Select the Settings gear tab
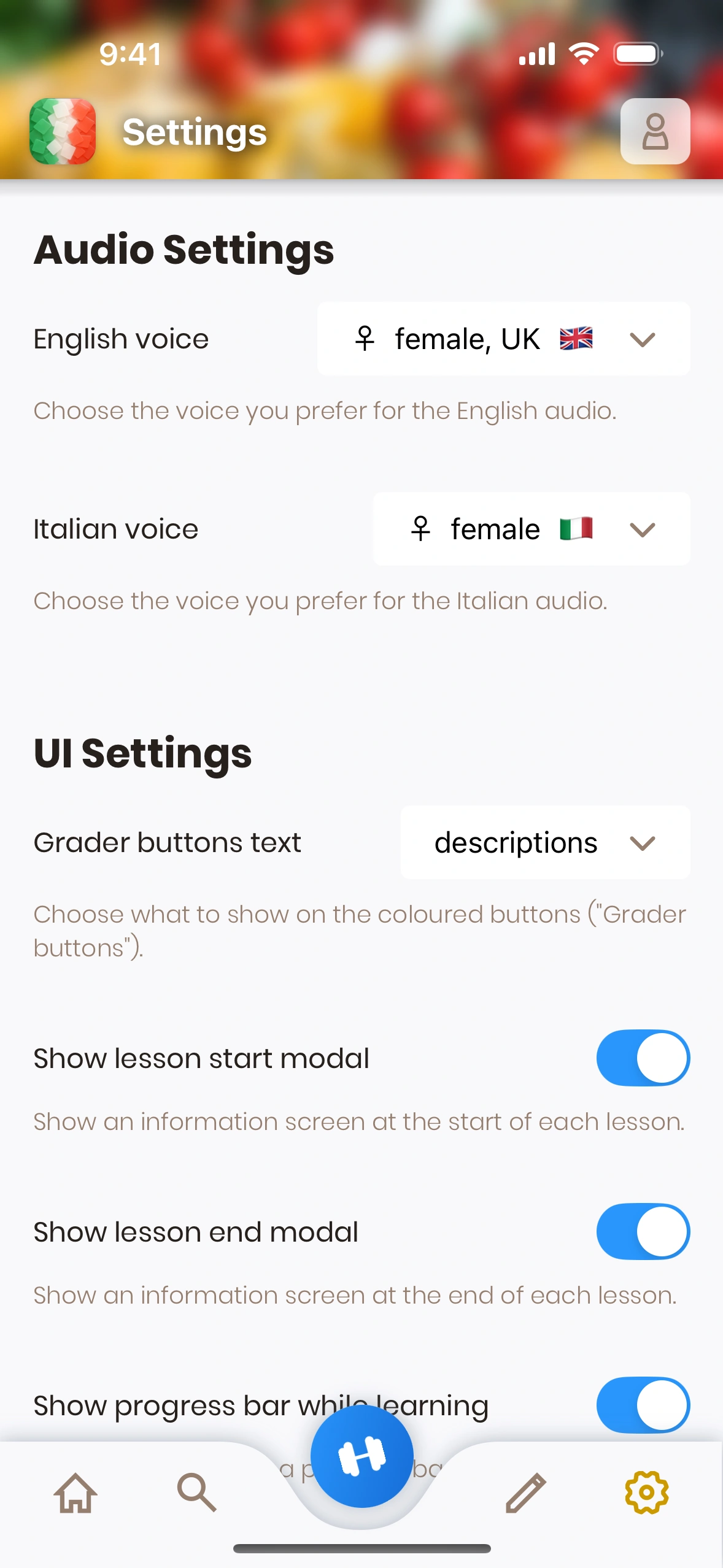The image size is (723, 1568). (646, 1493)
